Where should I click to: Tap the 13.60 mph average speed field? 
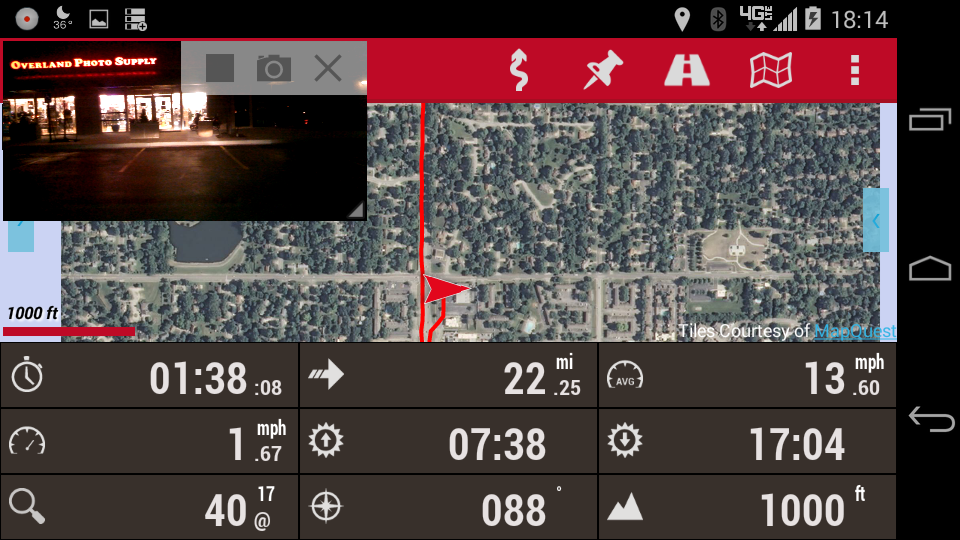[x=747, y=377]
